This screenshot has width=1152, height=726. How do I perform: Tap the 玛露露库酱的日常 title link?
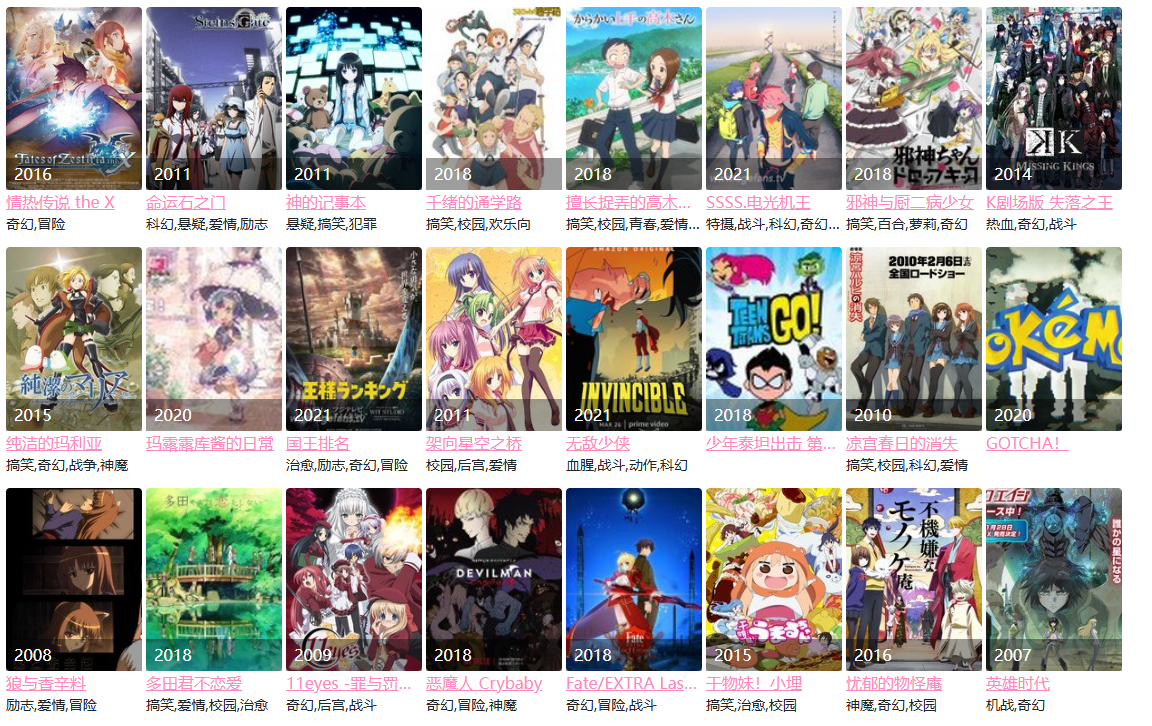tap(210, 443)
